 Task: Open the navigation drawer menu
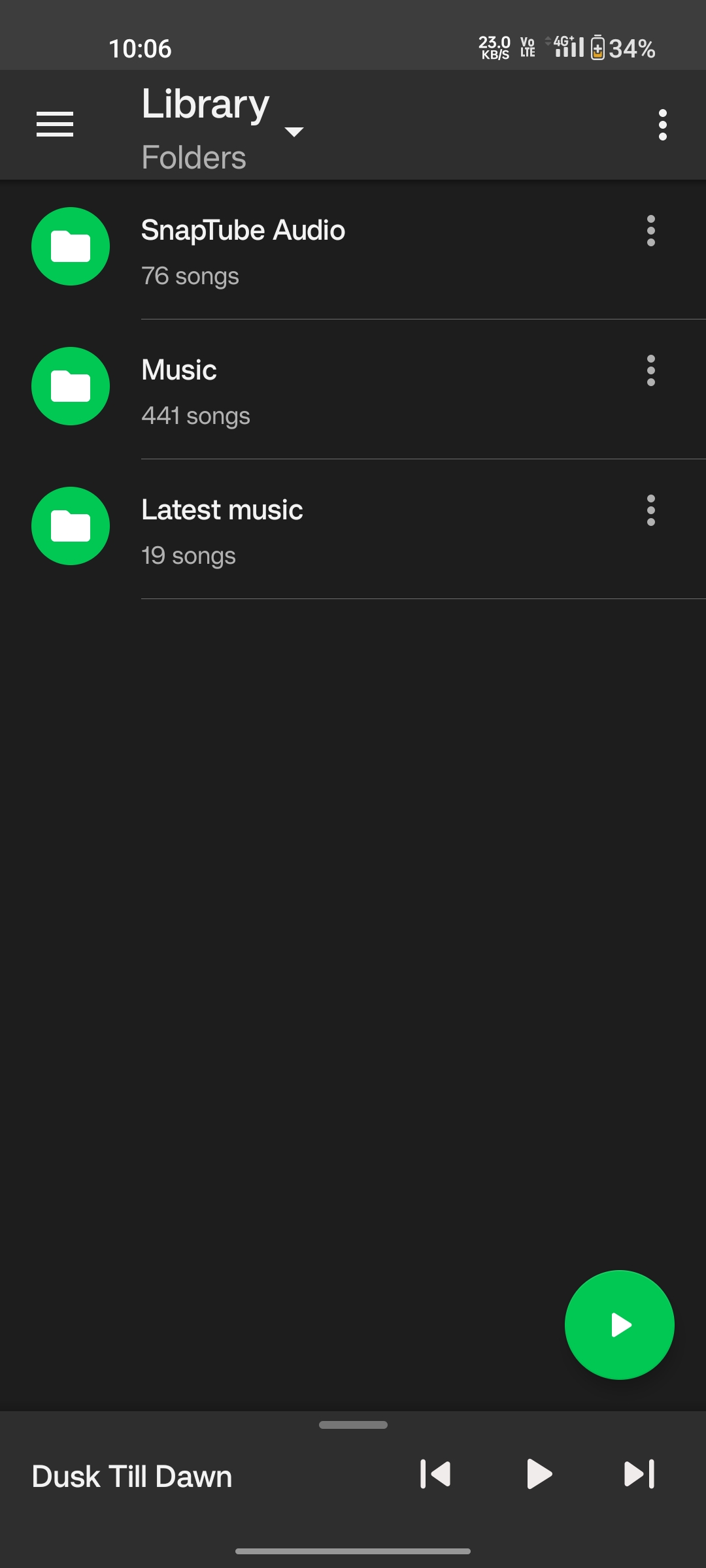click(x=55, y=124)
